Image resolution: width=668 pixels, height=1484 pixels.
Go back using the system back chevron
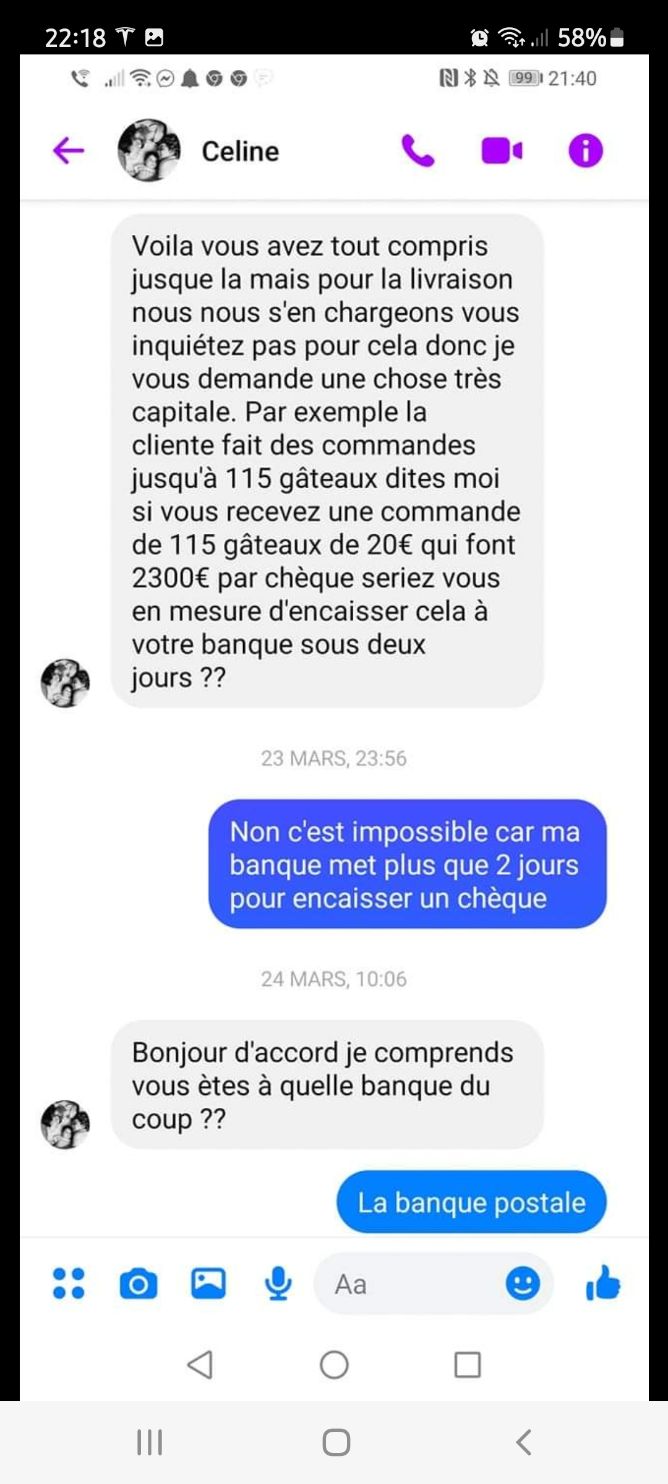[523, 1441]
